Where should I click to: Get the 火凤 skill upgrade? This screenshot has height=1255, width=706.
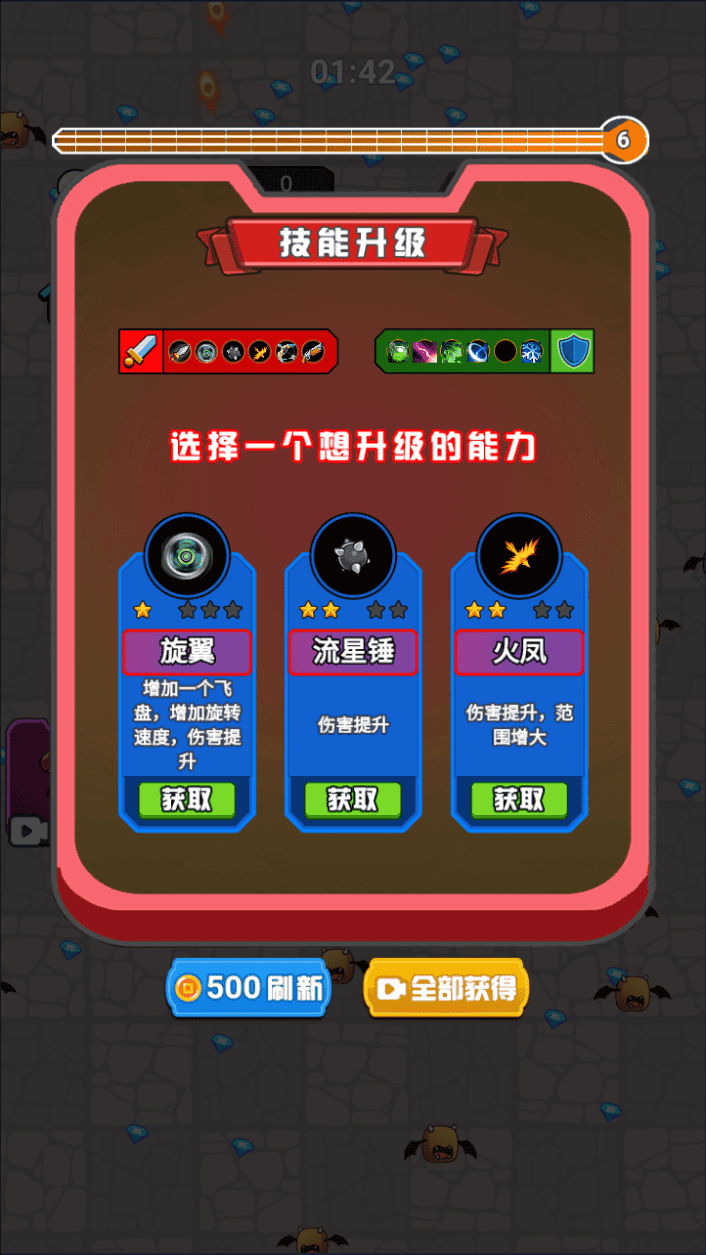518,799
